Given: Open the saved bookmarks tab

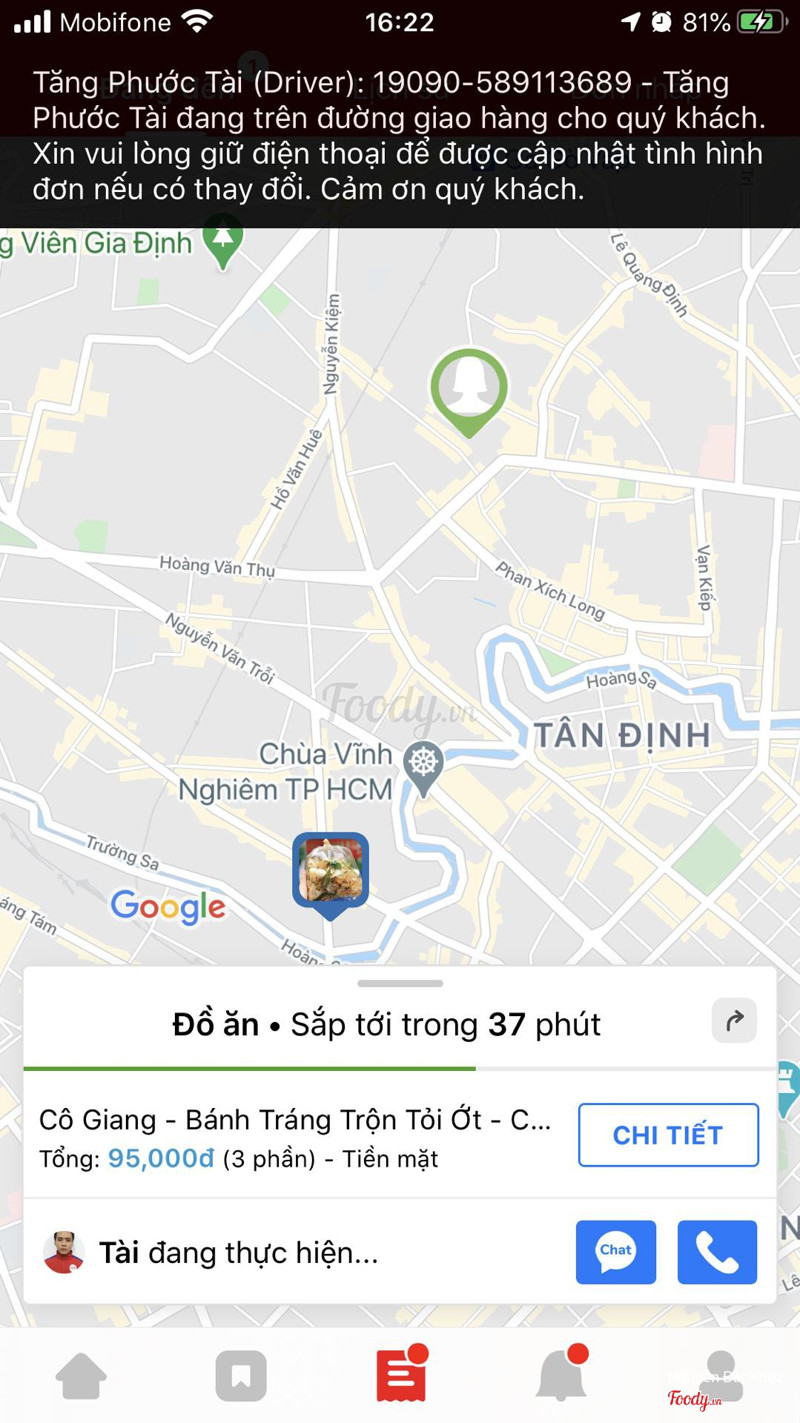Looking at the screenshot, I should (241, 1376).
